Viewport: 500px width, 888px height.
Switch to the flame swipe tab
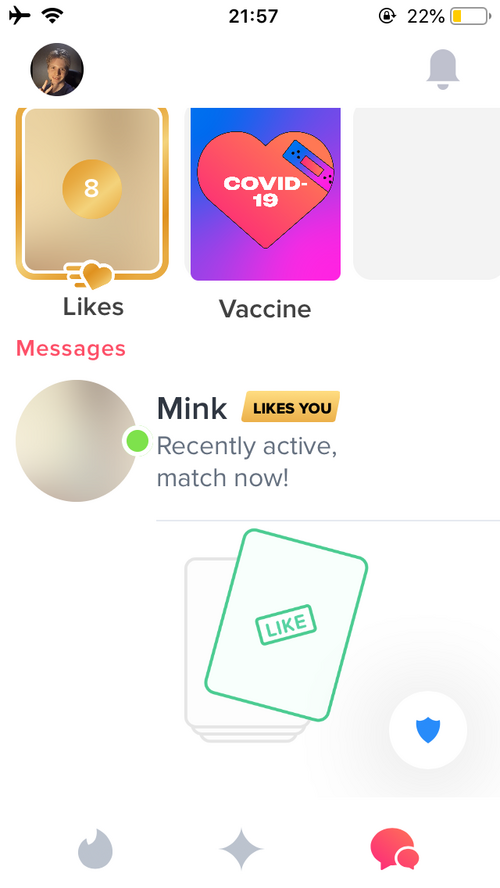[x=95, y=848]
